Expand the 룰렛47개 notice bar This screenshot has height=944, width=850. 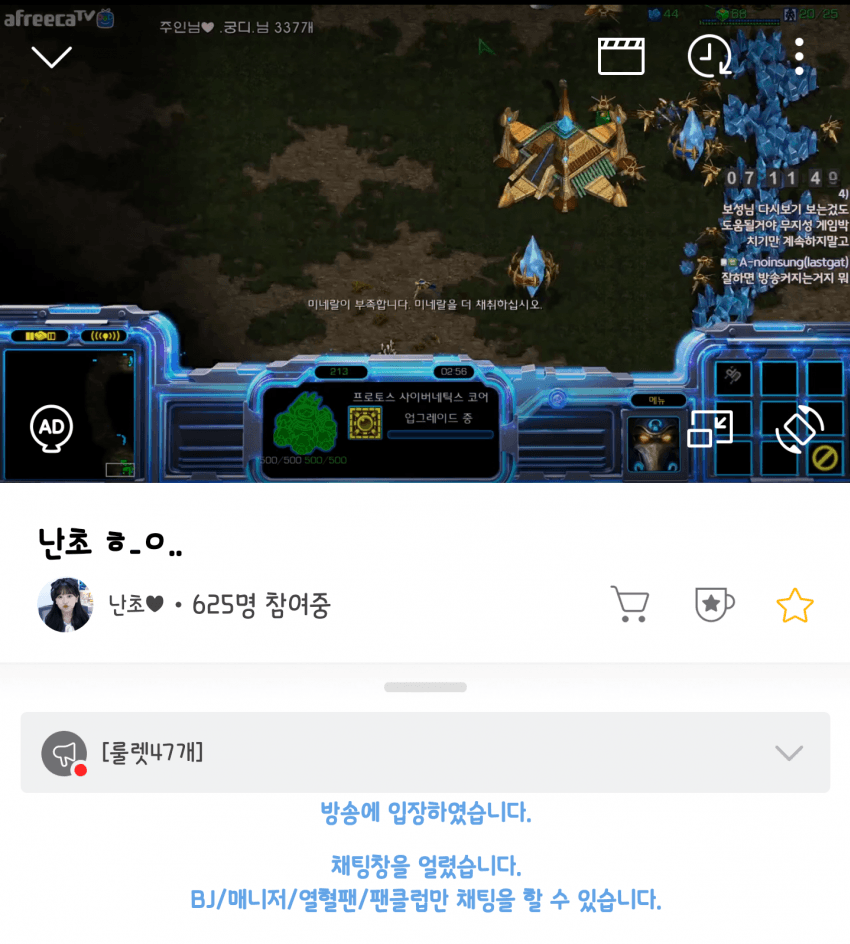click(789, 753)
